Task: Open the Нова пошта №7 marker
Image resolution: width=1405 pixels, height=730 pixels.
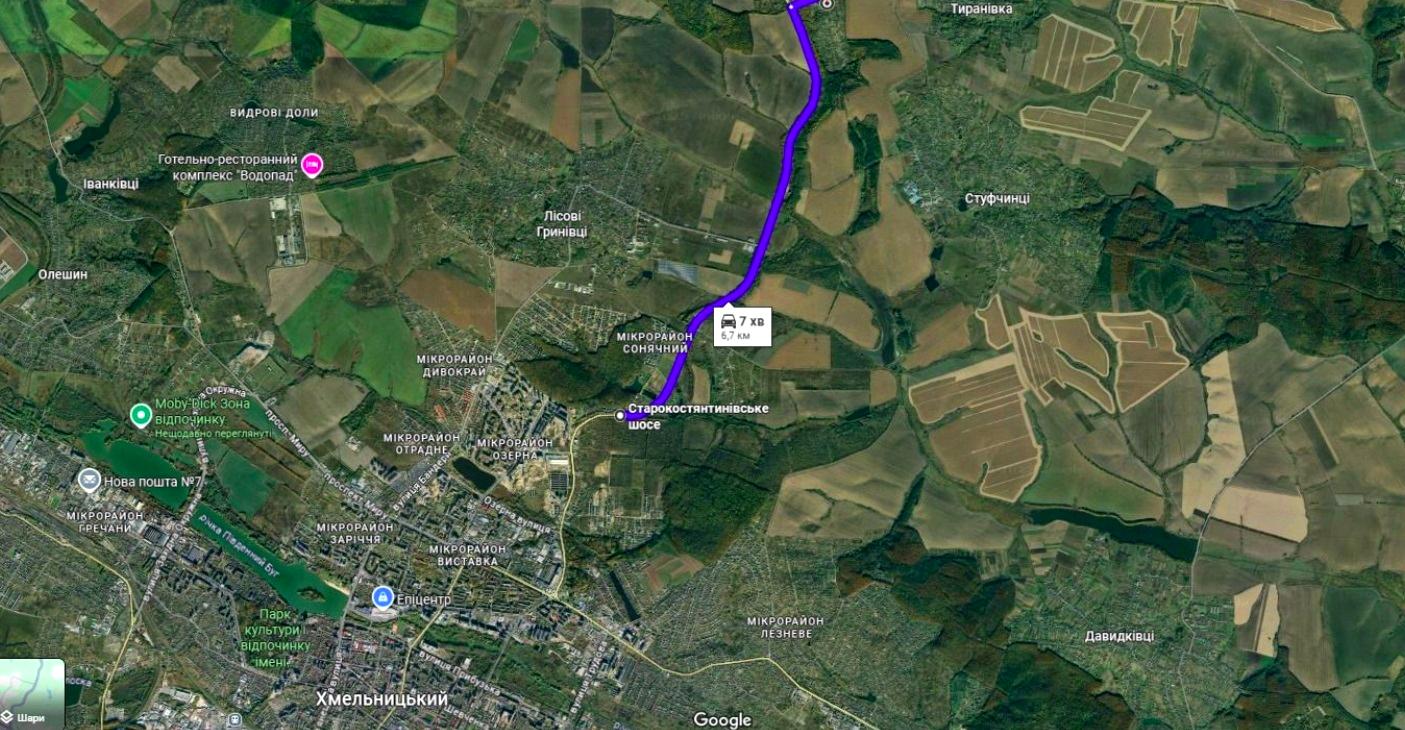Action: coord(90,481)
